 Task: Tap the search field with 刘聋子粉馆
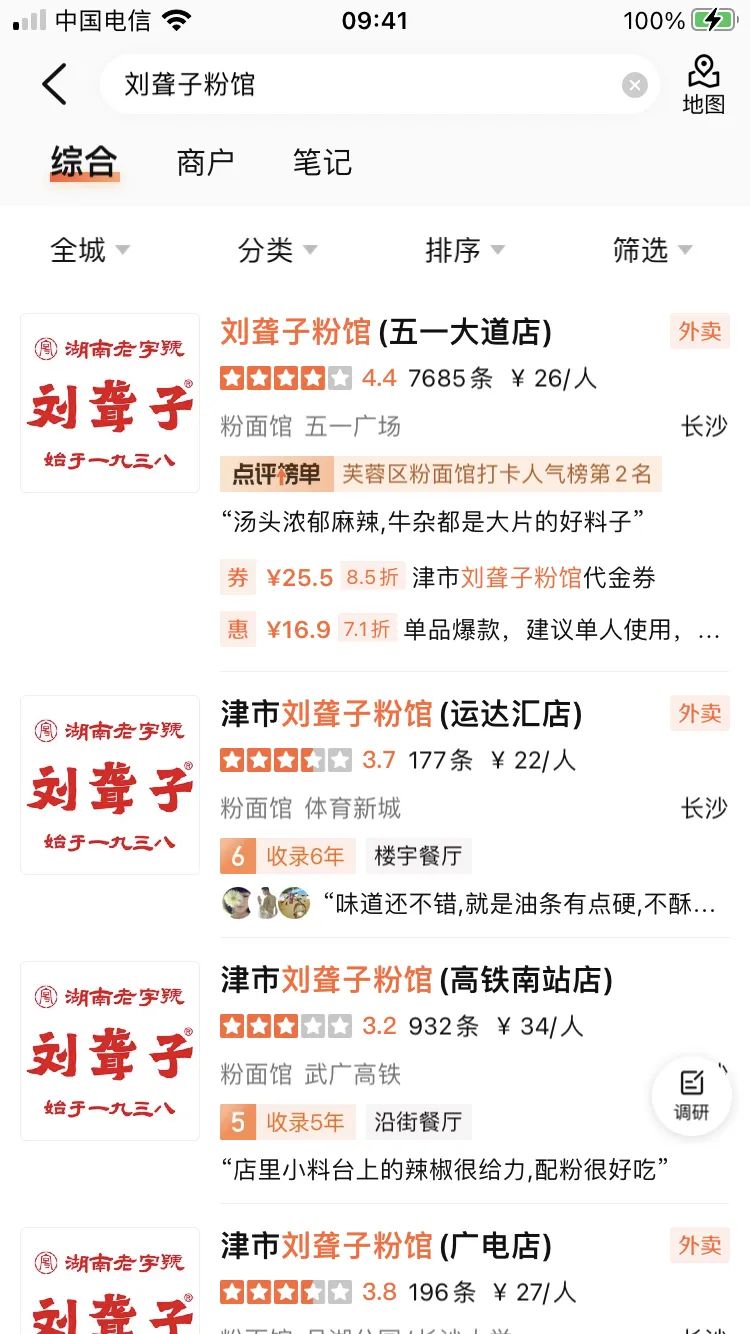(360, 85)
